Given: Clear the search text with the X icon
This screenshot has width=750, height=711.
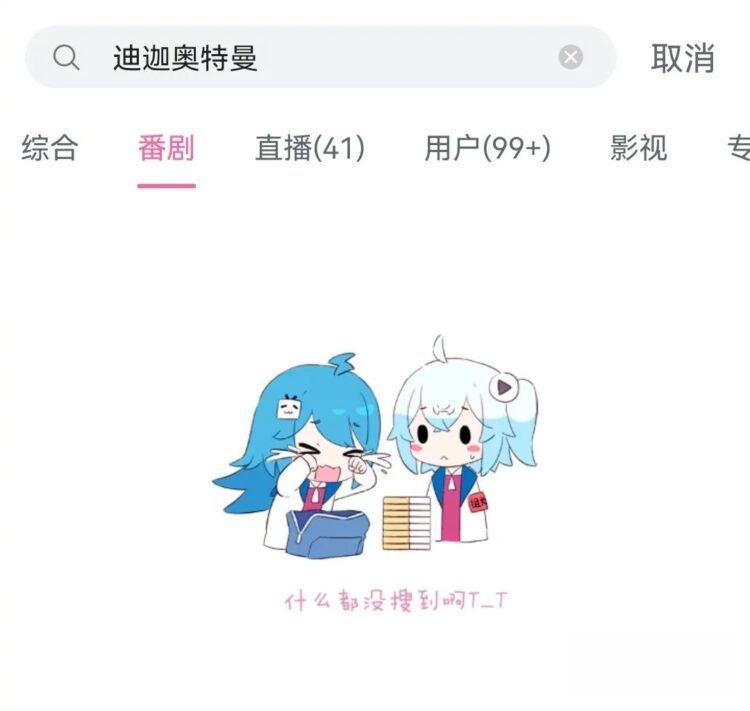Looking at the screenshot, I should click(571, 57).
